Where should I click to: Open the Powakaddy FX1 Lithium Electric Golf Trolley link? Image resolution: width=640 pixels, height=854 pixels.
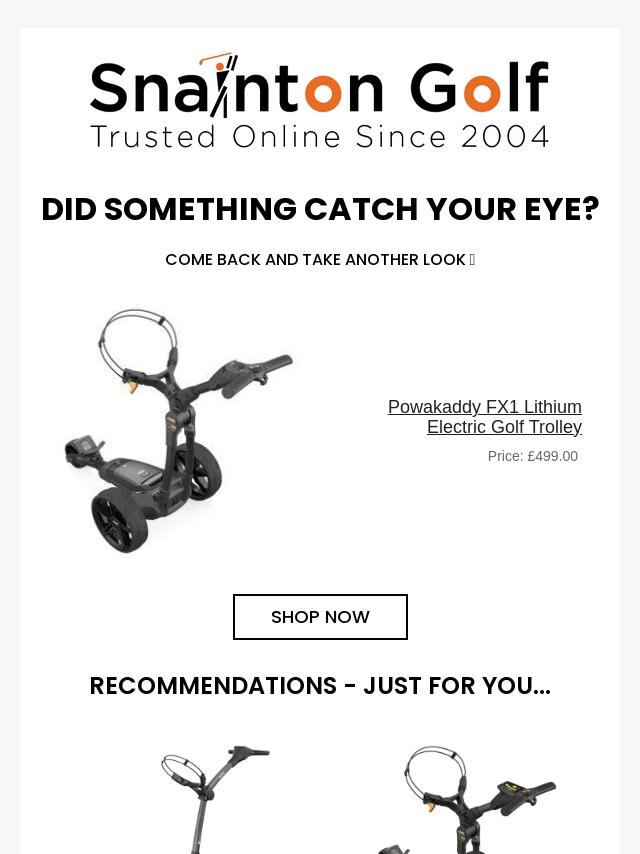(x=485, y=417)
